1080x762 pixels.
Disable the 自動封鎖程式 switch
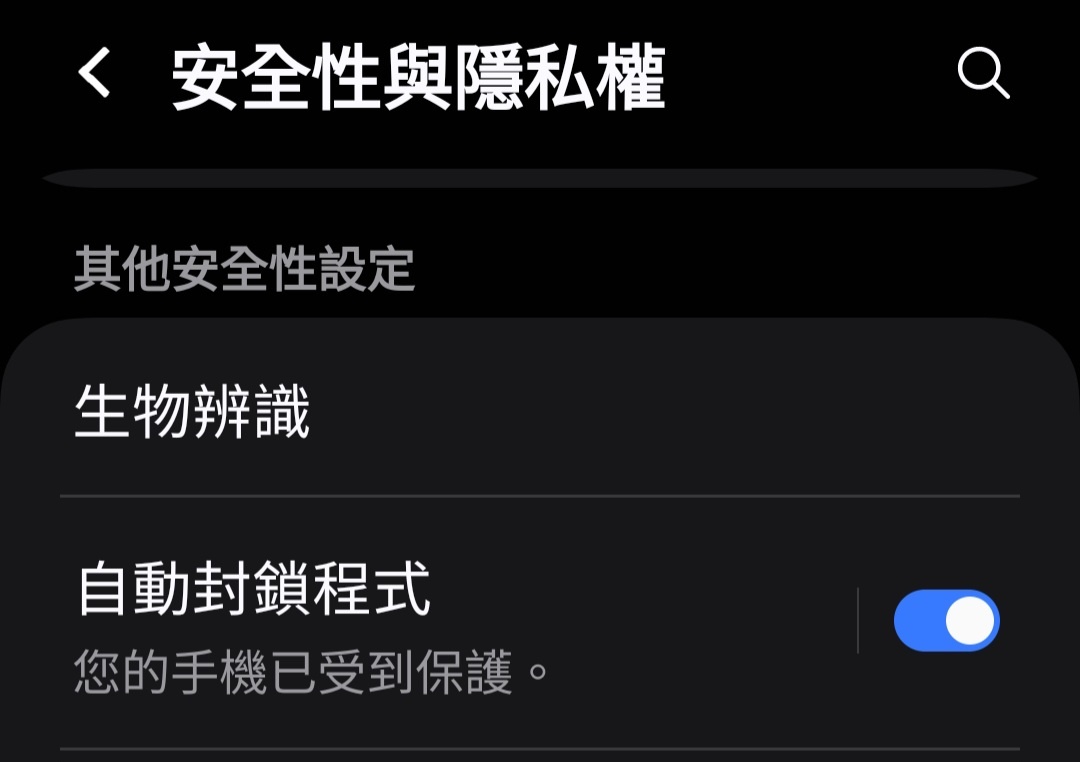(946, 621)
